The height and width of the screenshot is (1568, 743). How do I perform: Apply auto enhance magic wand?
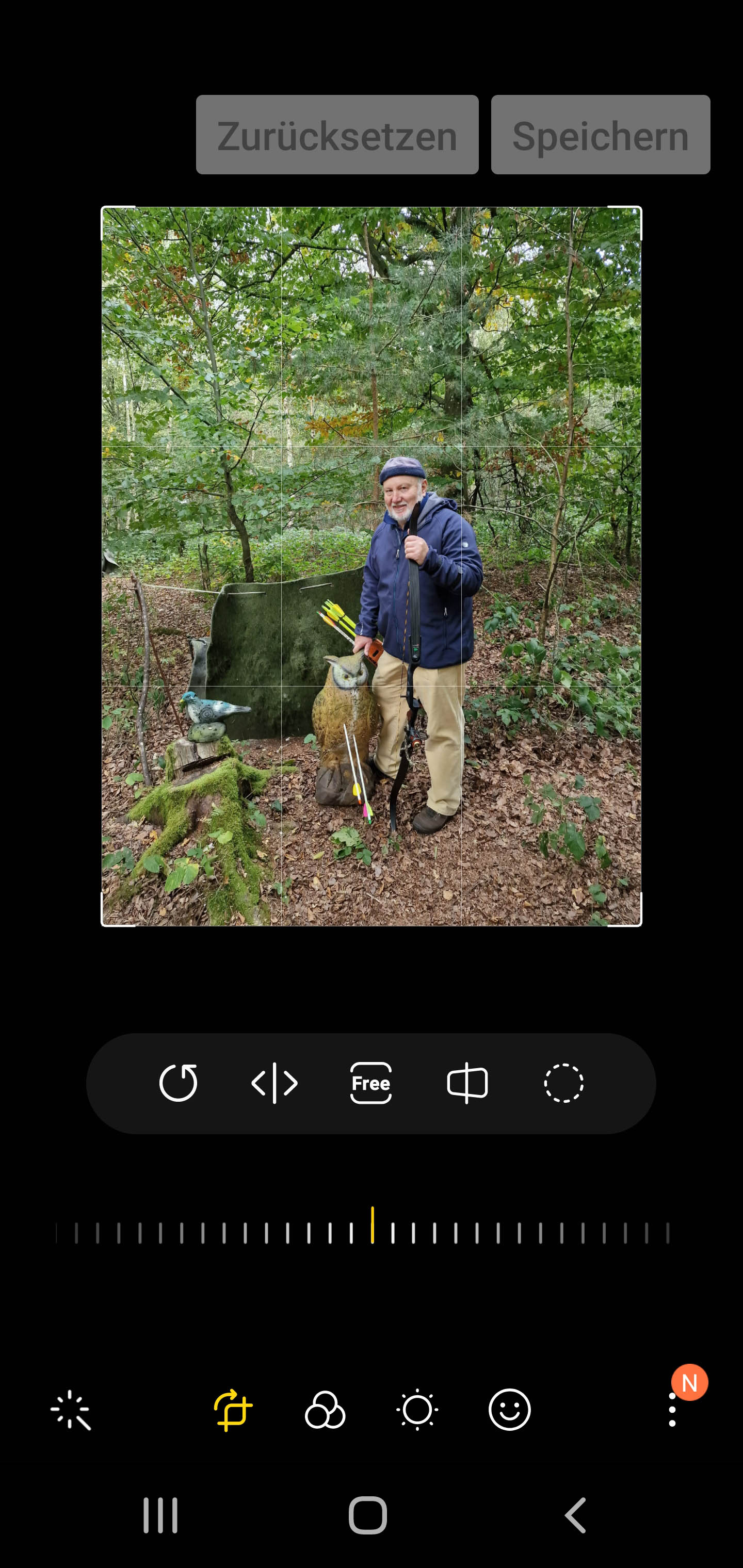[71, 1410]
